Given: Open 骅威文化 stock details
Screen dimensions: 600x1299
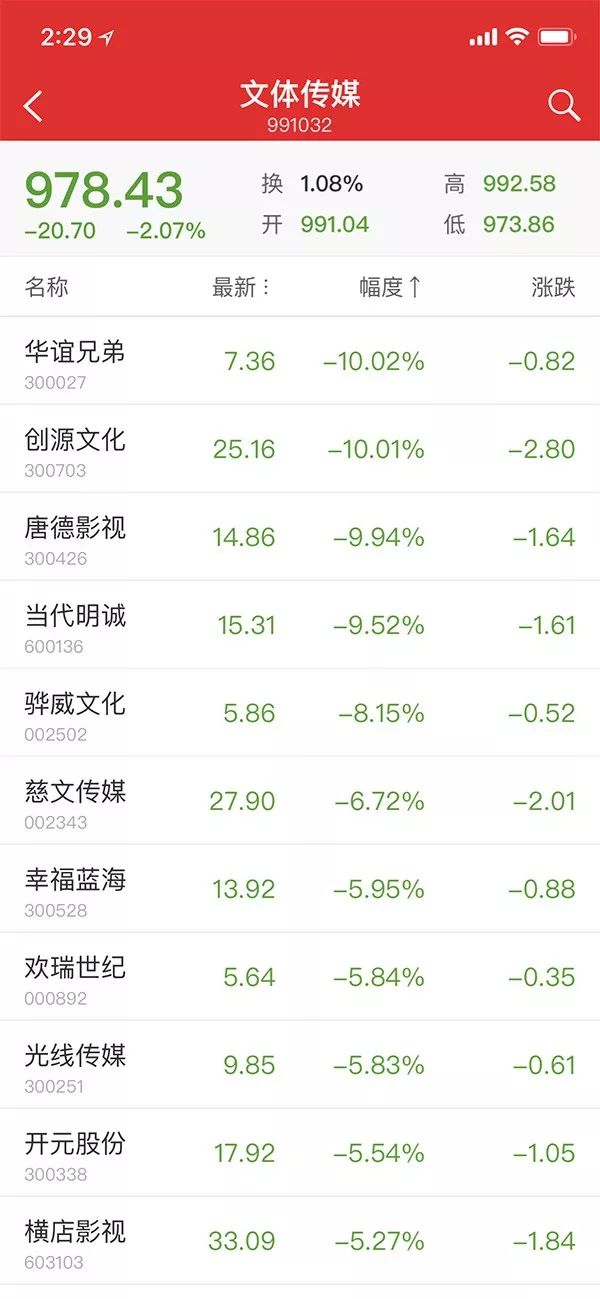Looking at the screenshot, I should click(x=300, y=714).
